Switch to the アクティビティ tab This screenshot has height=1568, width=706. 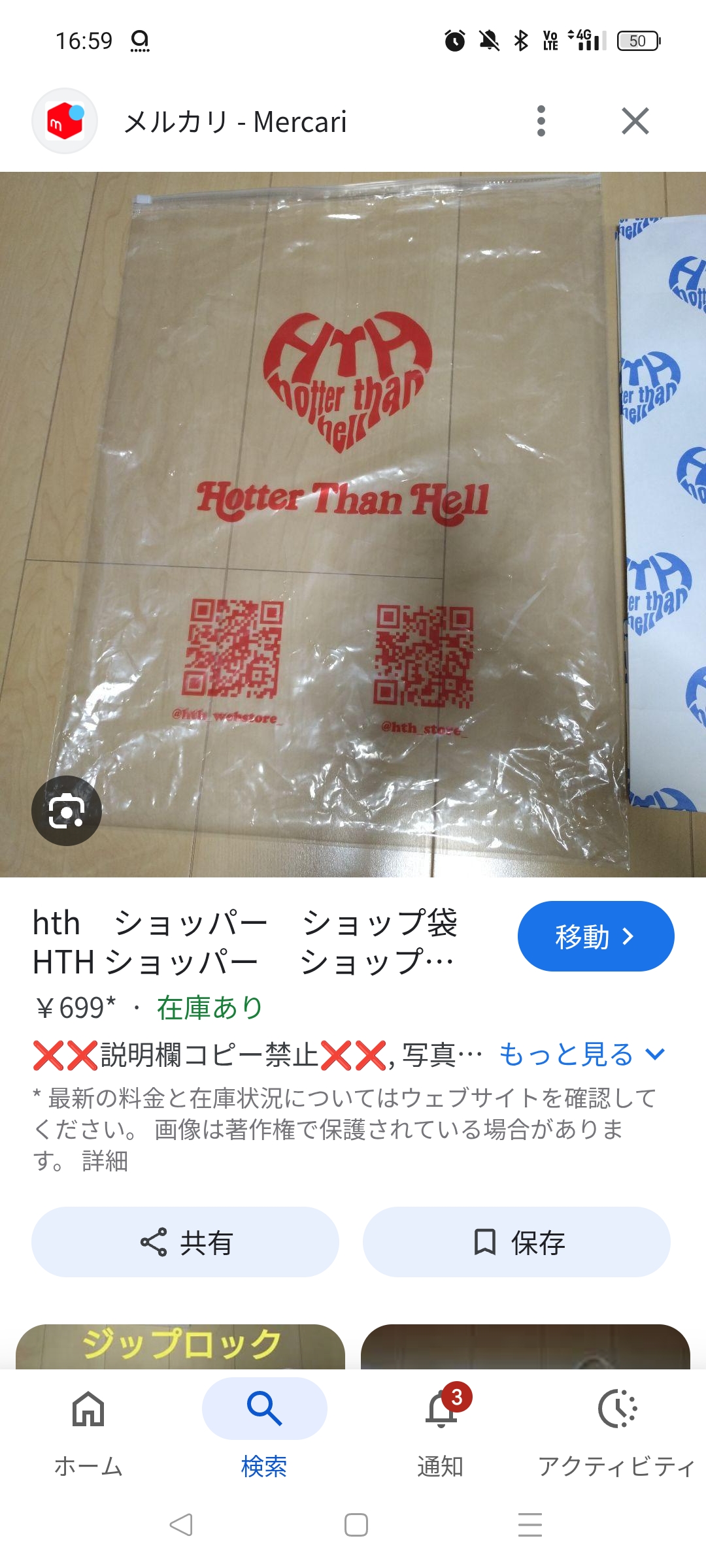click(616, 1431)
